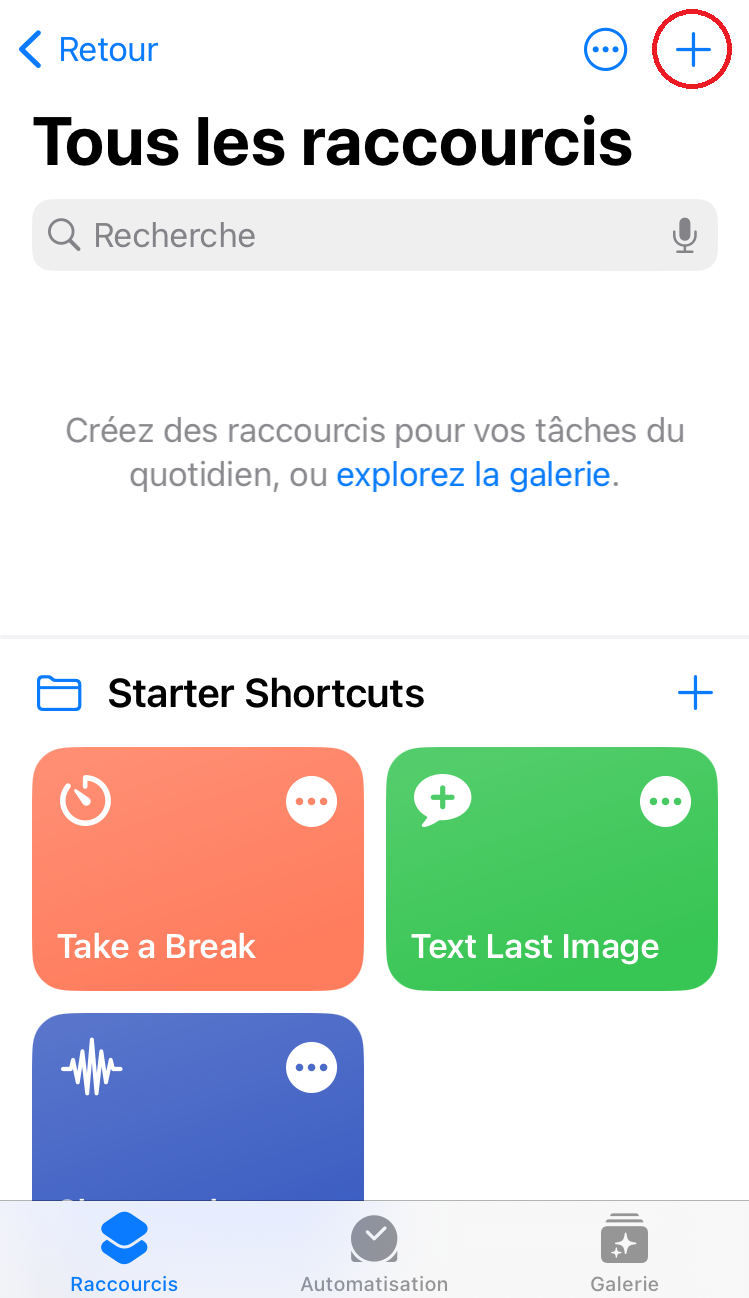Image resolution: width=749 pixels, height=1298 pixels.
Task: Go back with the Retour button
Action: point(89,49)
